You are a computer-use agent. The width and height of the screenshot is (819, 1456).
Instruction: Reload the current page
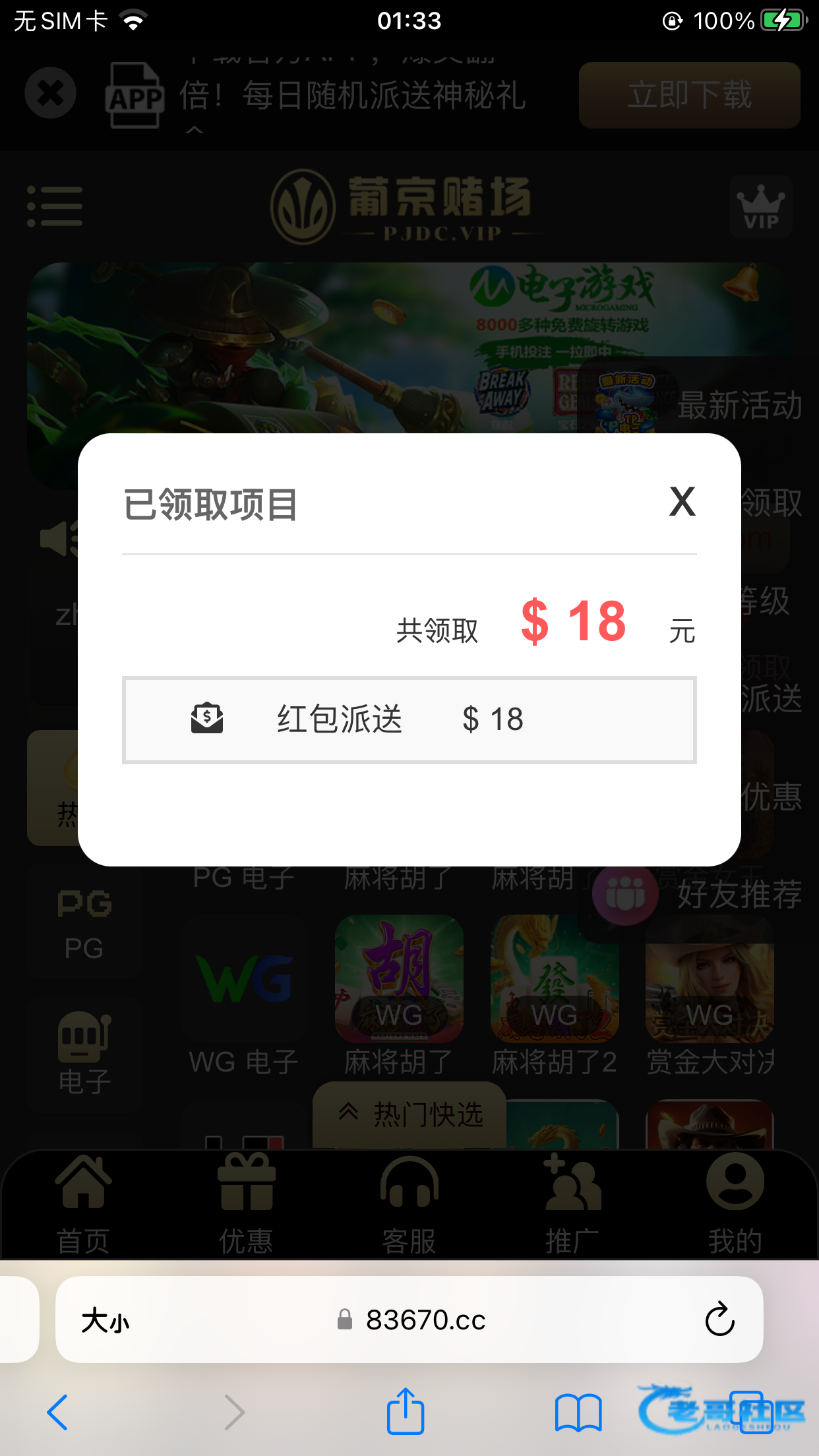tap(719, 1319)
